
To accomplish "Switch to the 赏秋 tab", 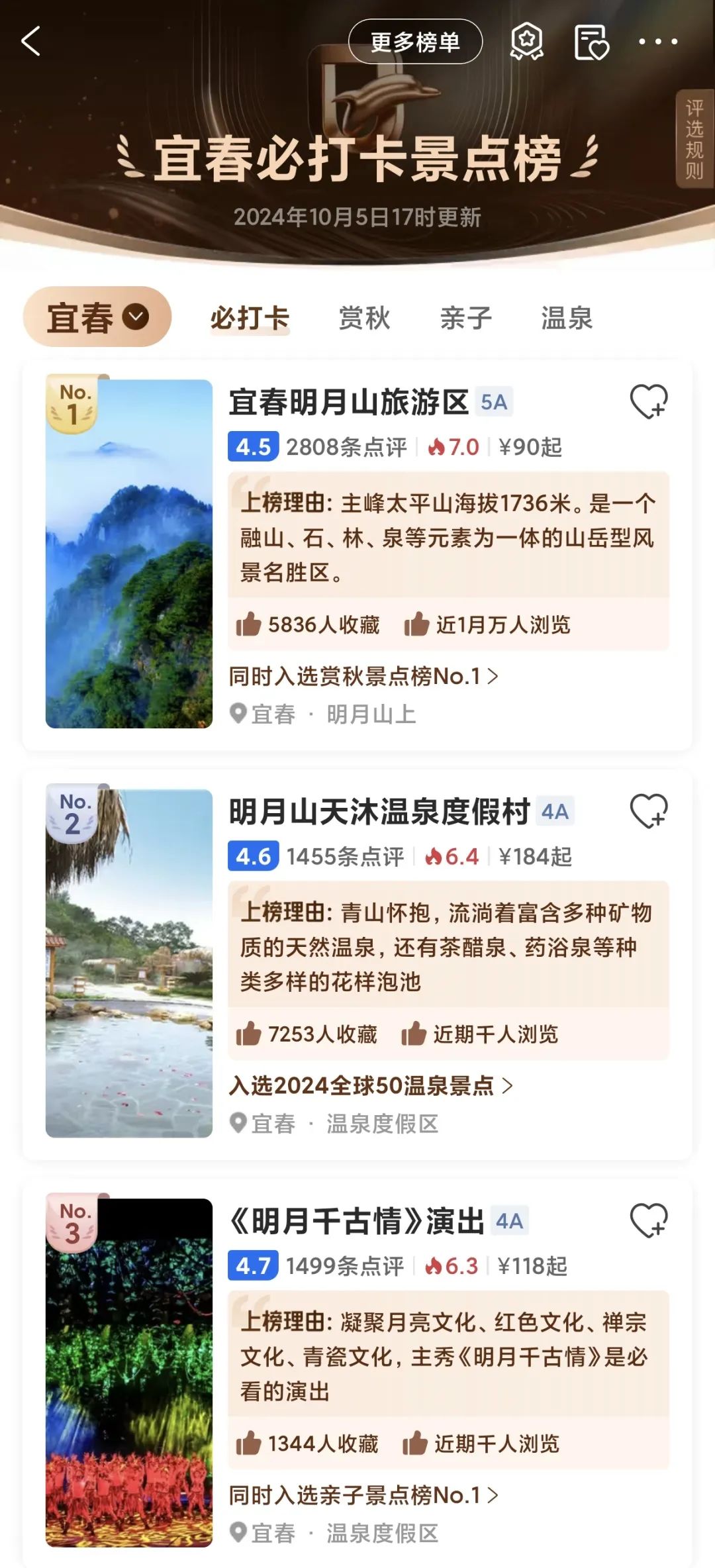I will coord(364,318).
